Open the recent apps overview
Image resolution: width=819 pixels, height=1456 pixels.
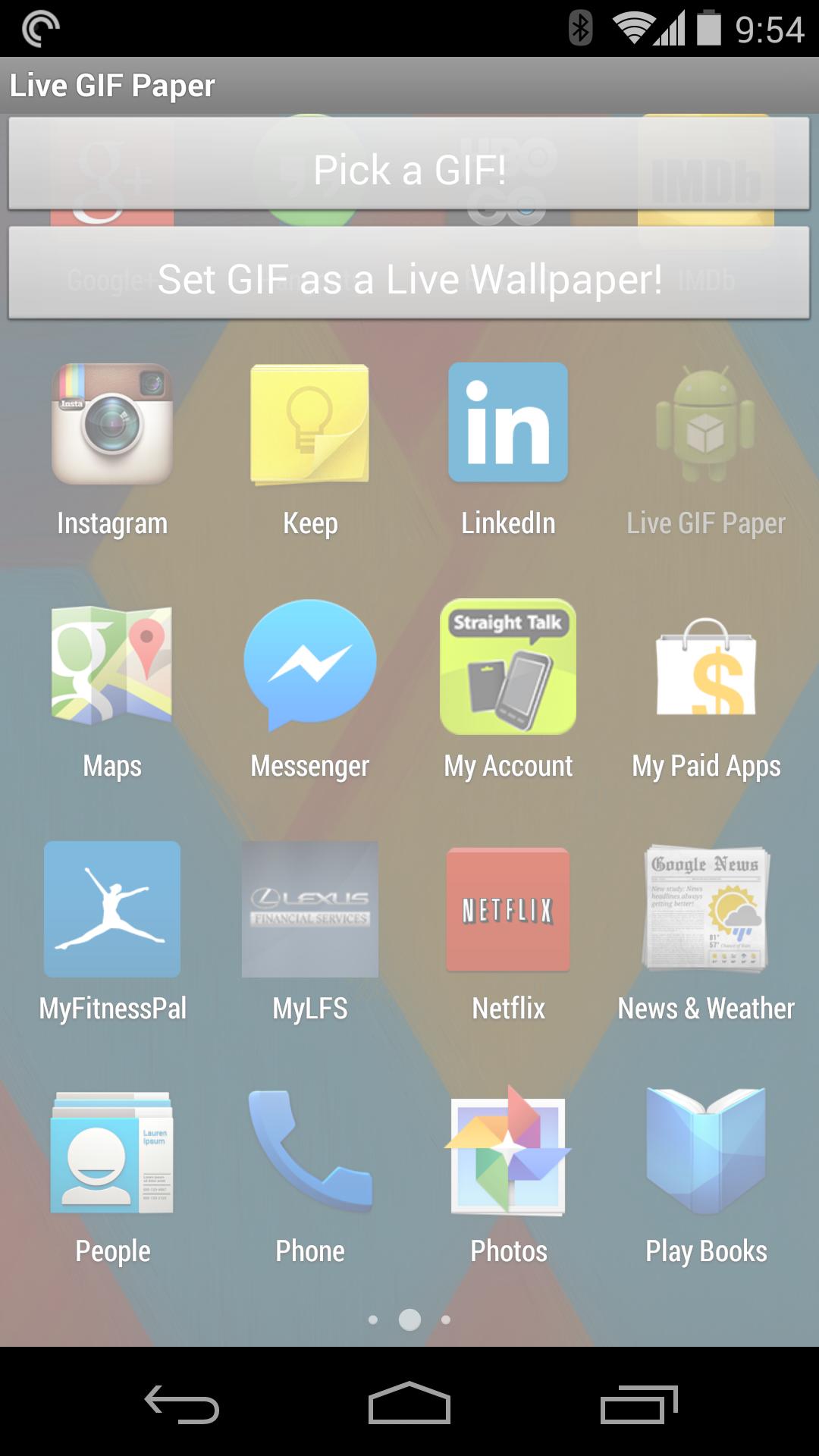[x=639, y=1403]
